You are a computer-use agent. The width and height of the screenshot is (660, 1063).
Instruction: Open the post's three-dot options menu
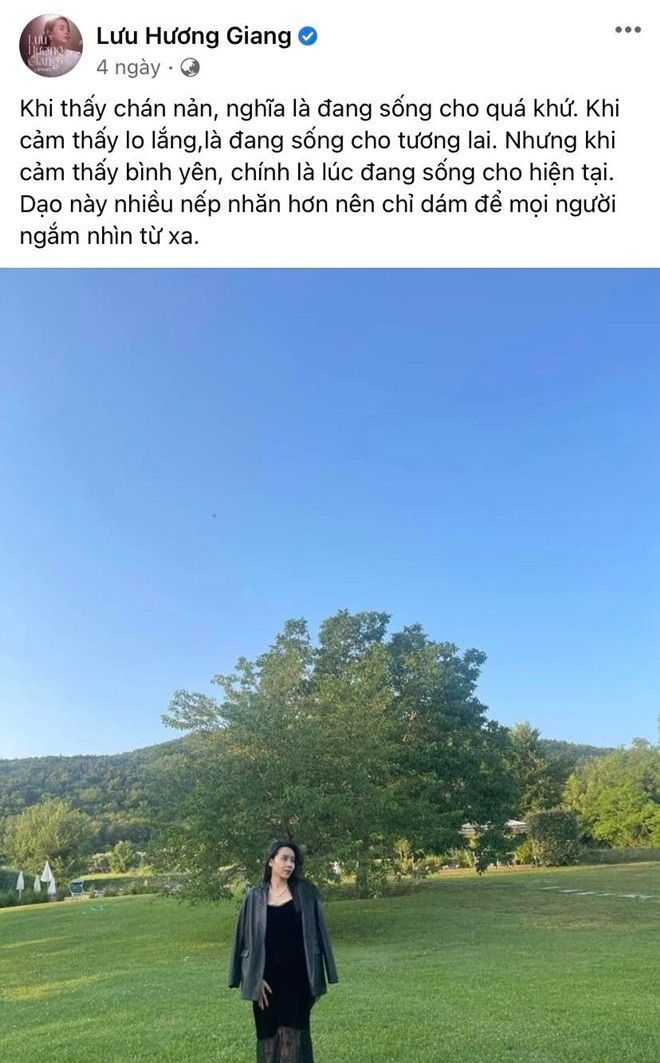click(627, 30)
